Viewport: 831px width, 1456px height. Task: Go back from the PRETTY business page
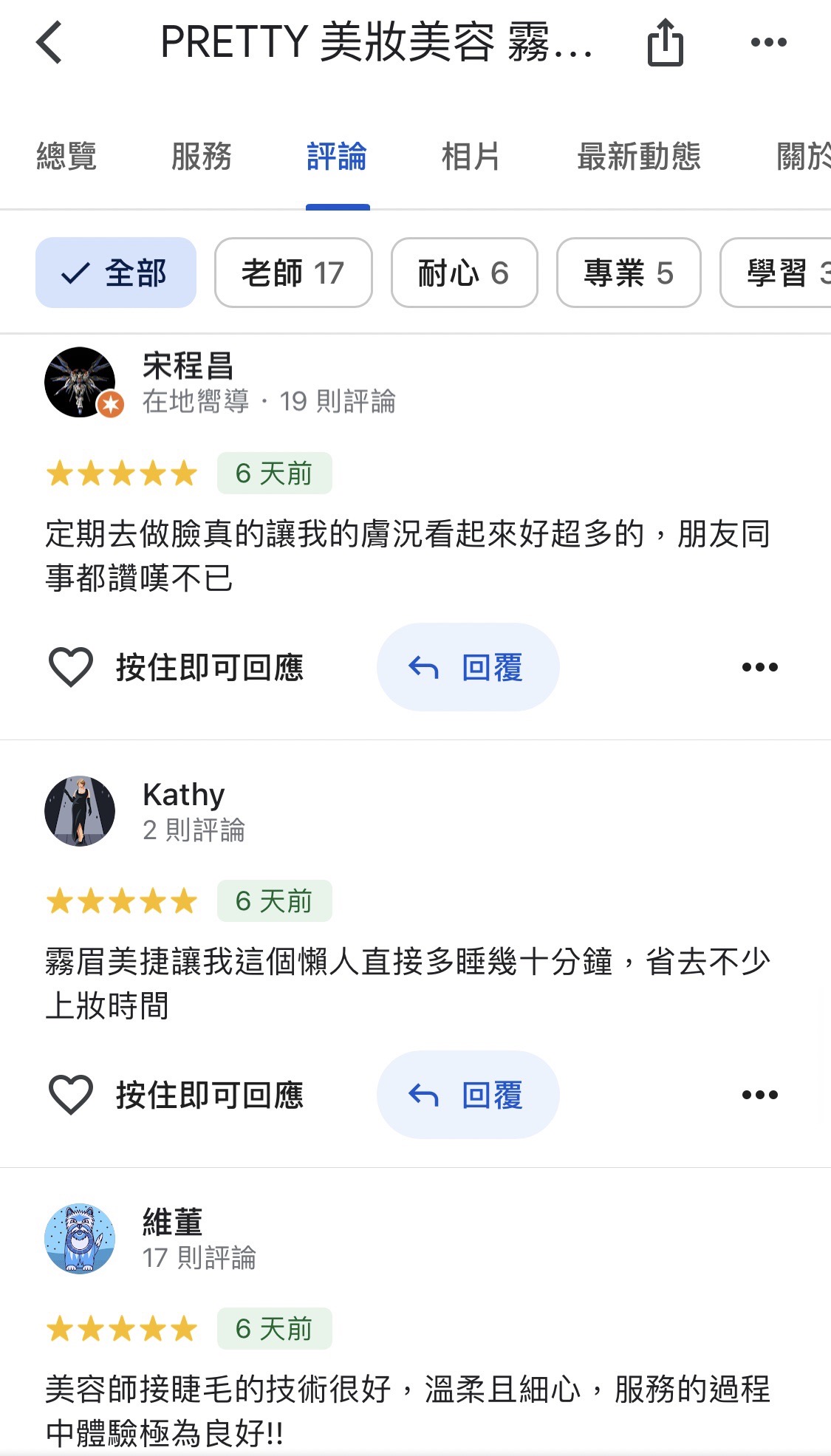pos(49,43)
